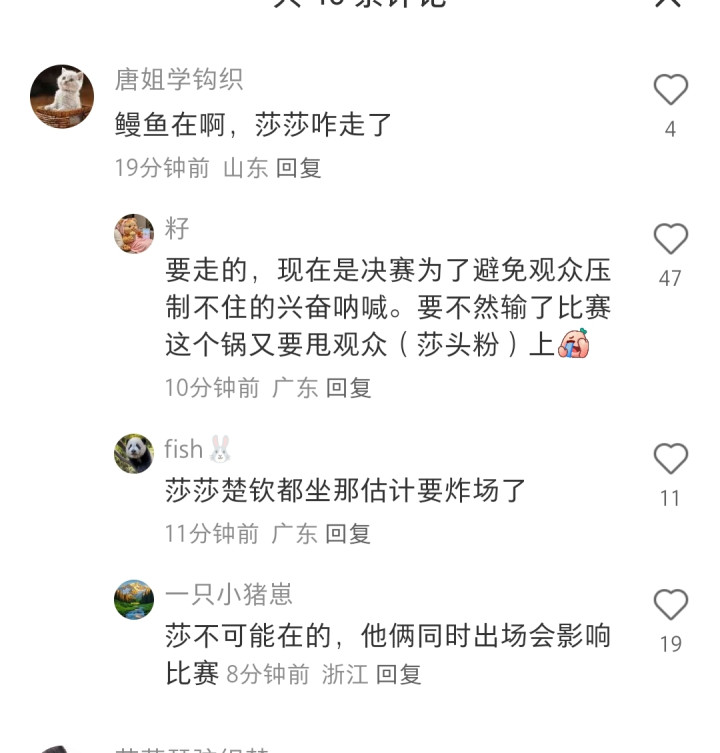Open username 一只小猪崽
Viewport: 720px width, 753px height.
pos(228,595)
